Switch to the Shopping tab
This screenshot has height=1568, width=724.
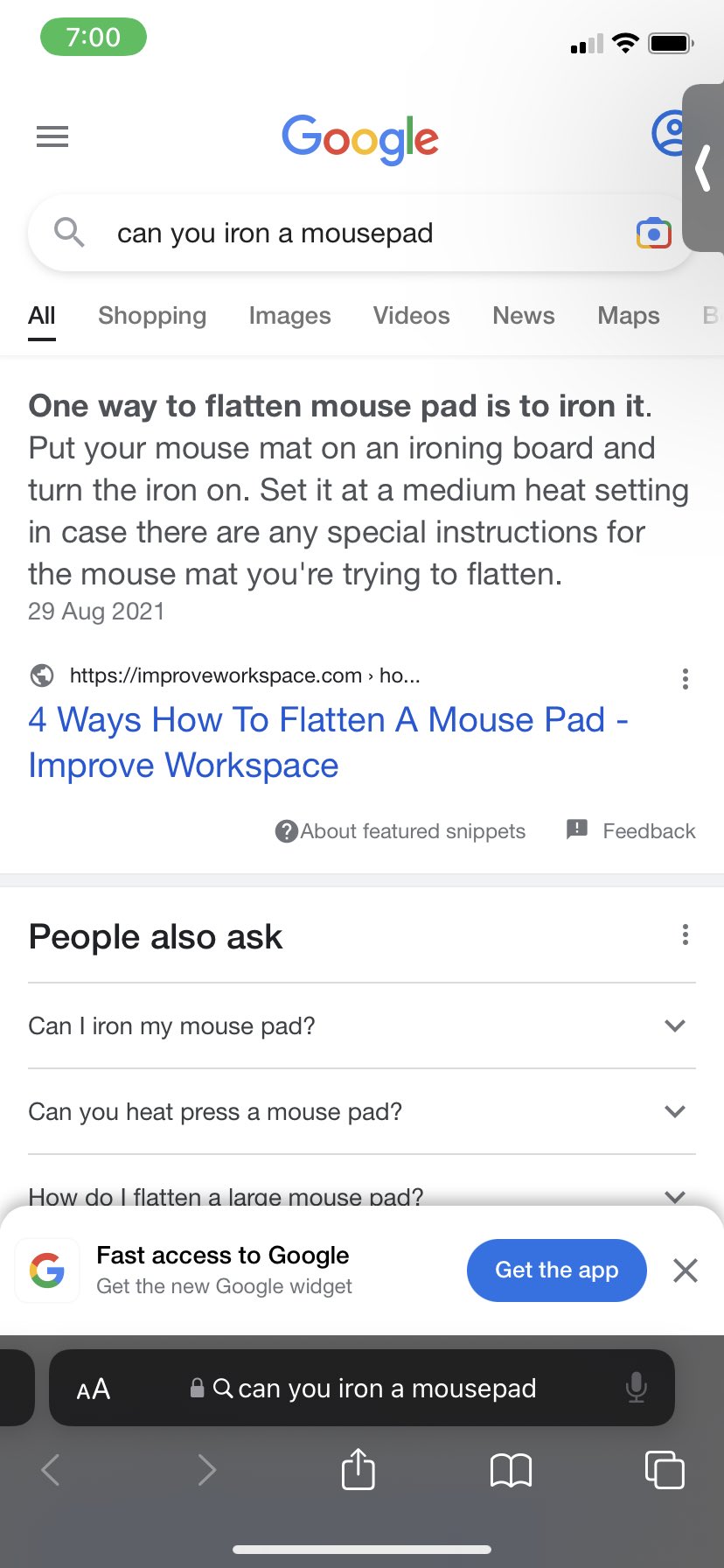152,316
